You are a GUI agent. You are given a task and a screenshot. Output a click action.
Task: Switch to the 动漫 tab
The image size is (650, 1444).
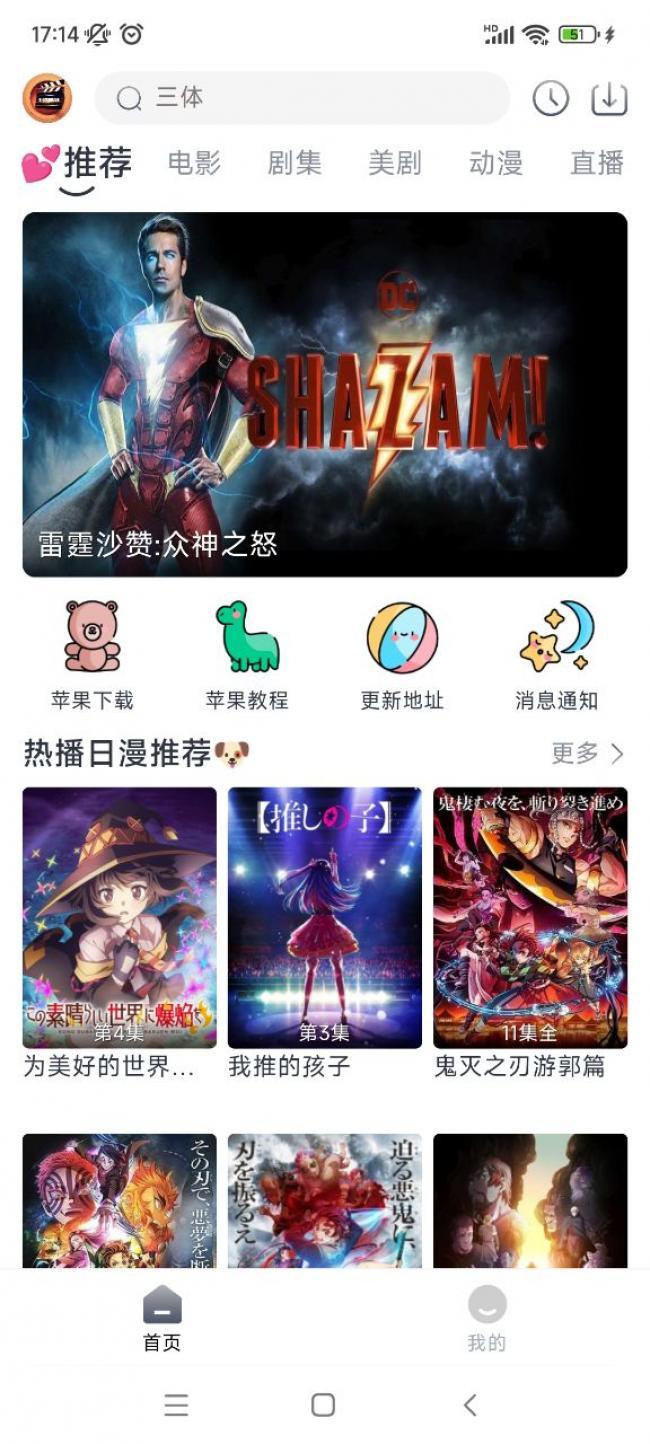pyautogui.click(x=496, y=163)
